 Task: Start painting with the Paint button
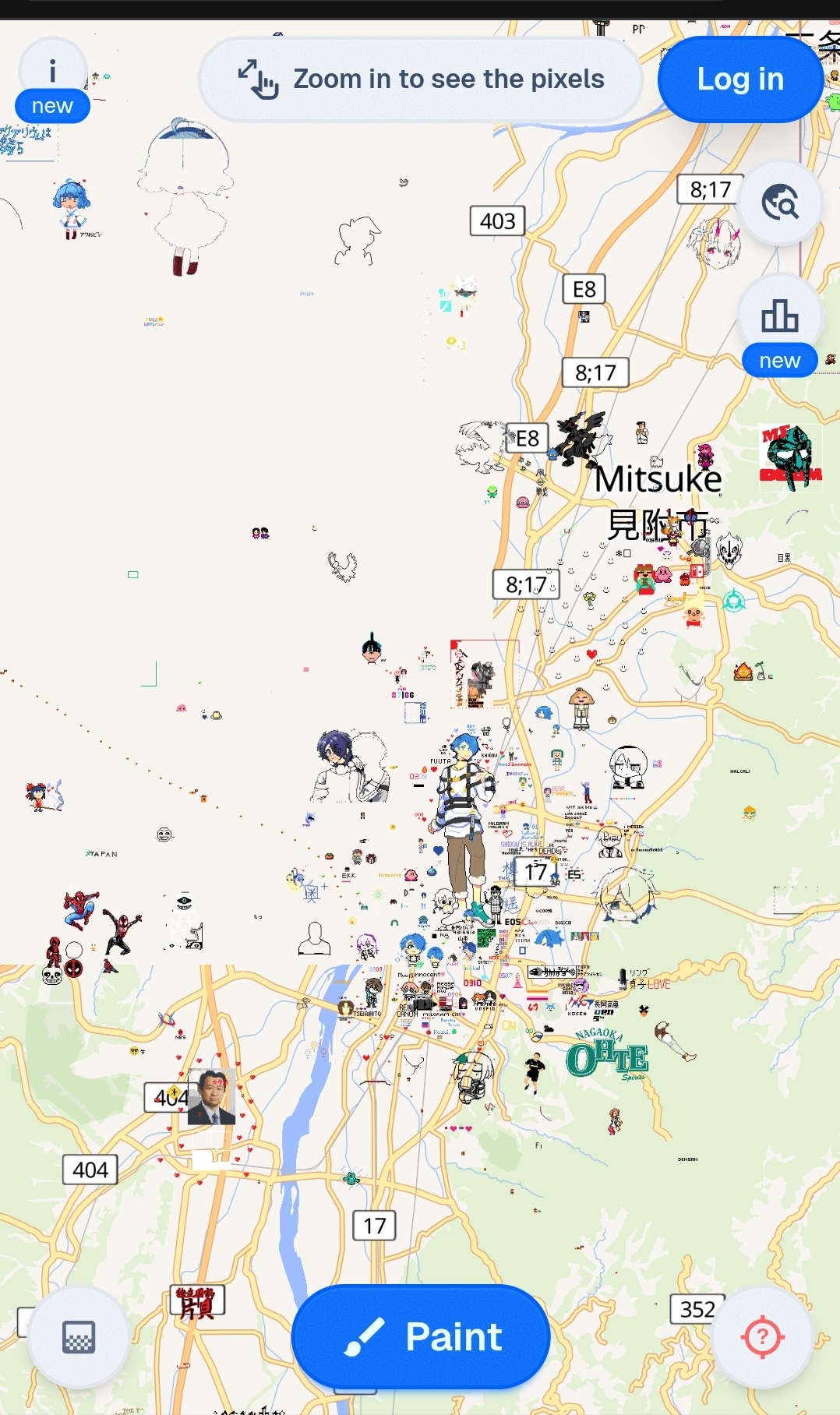click(x=421, y=1336)
